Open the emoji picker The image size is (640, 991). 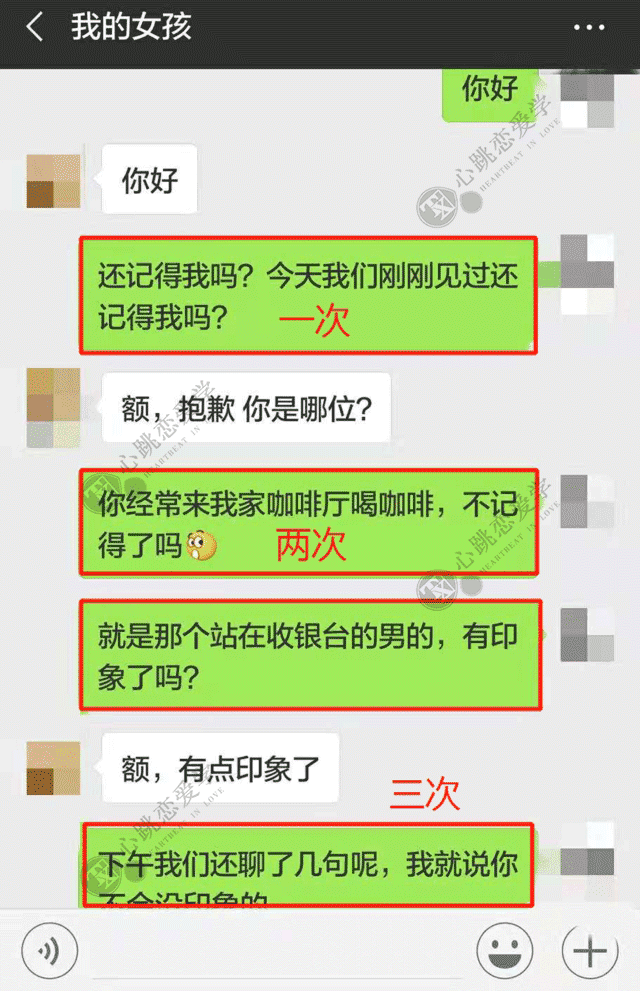coord(506,950)
